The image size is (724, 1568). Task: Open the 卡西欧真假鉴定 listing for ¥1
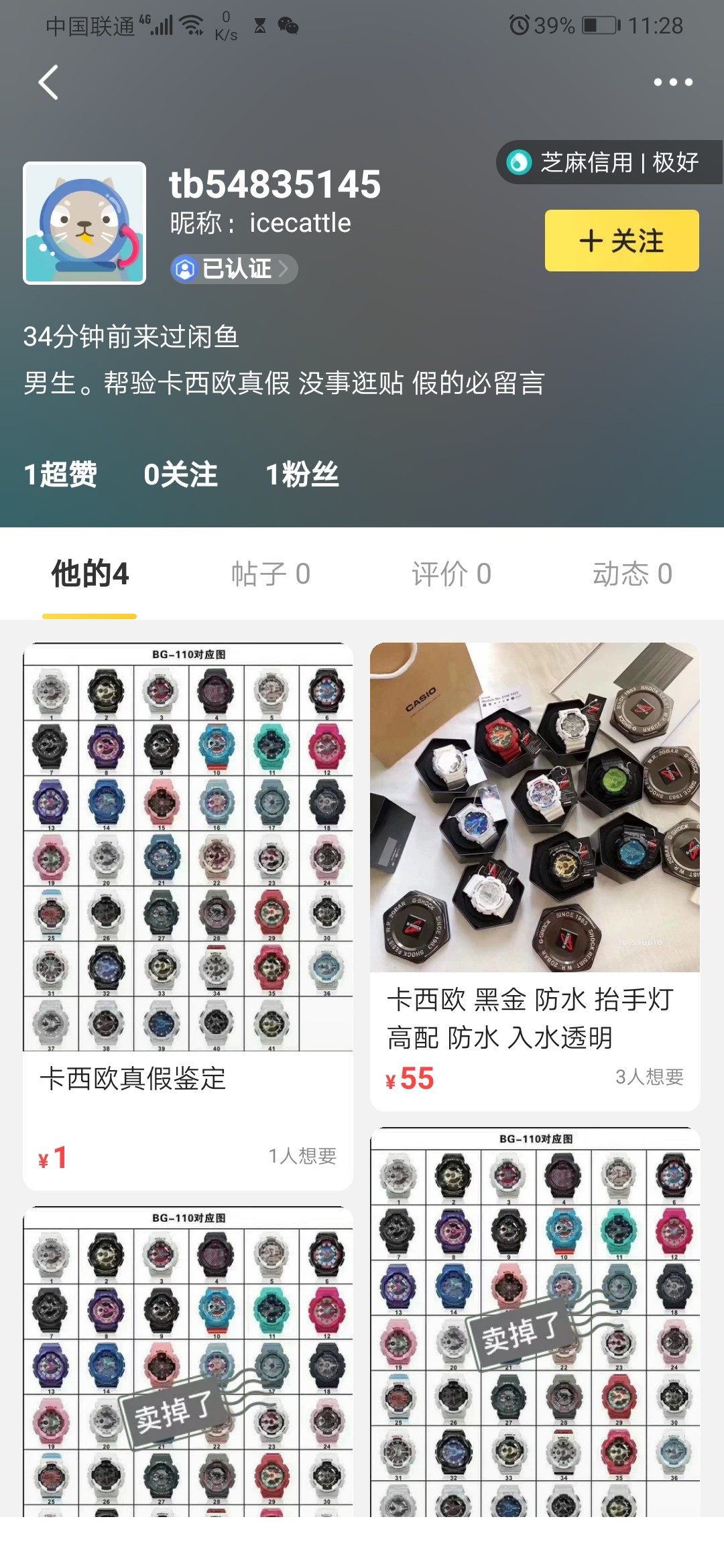pyautogui.click(x=188, y=915)
